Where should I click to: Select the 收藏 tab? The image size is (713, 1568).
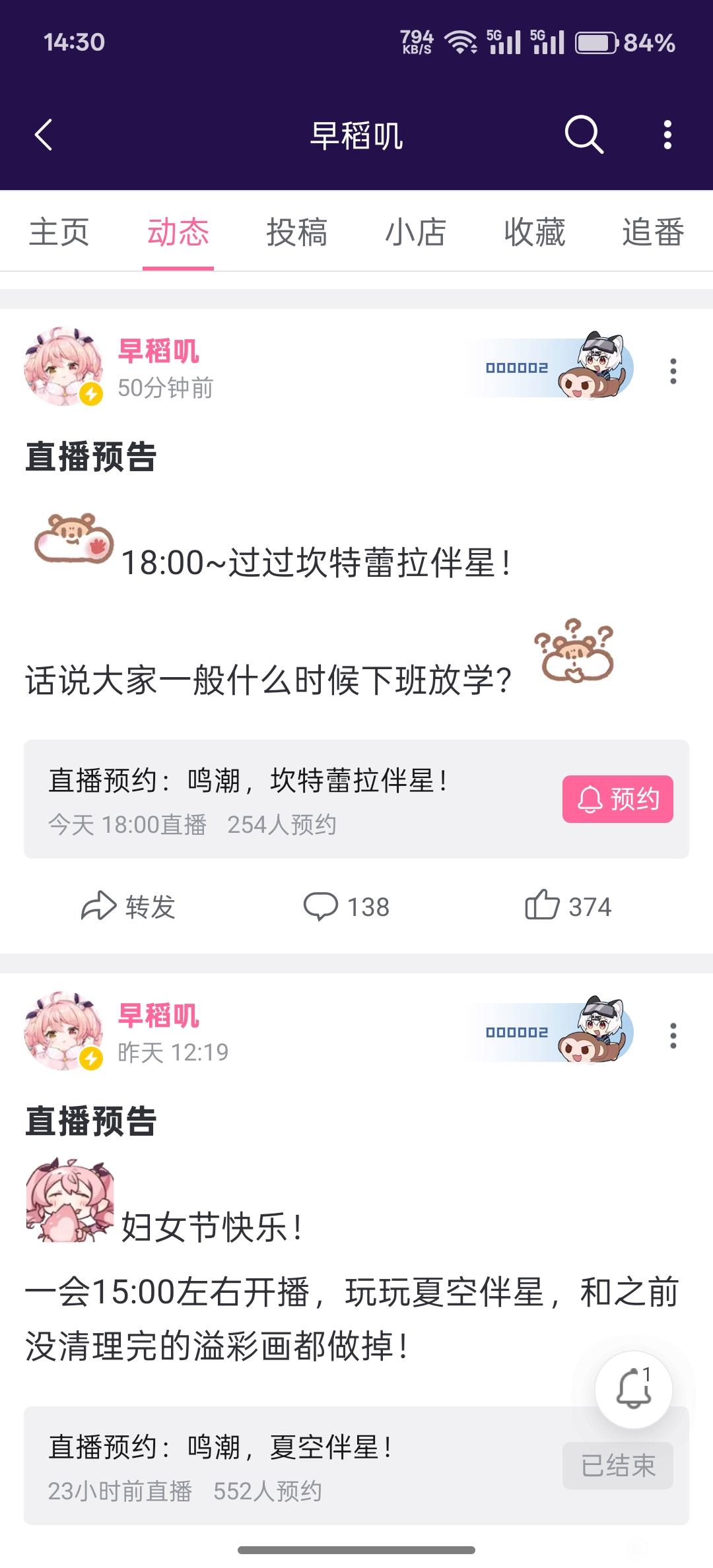click(x=534, y=232)
